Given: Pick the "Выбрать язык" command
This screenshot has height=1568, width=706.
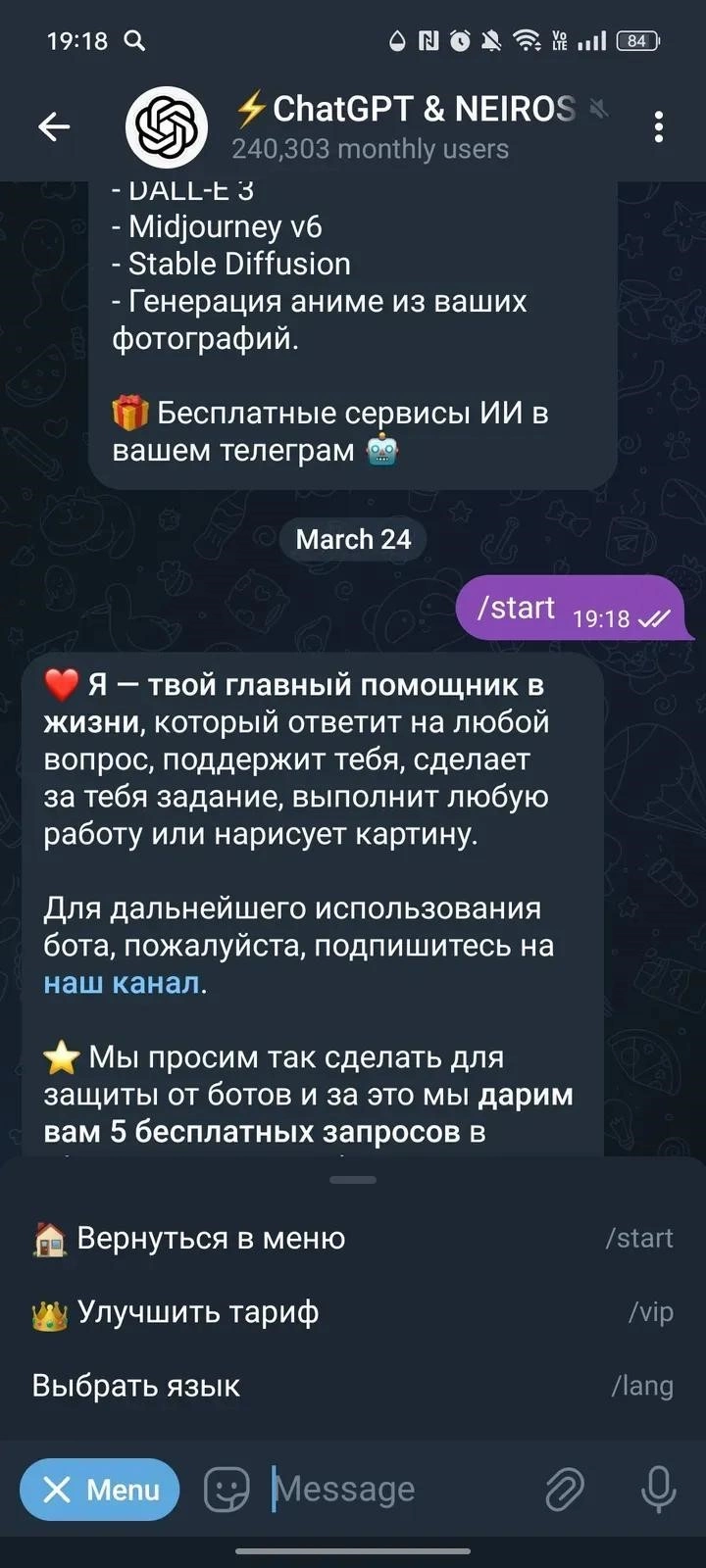Looking at the screenshot, I should [x=136, y=1386].
